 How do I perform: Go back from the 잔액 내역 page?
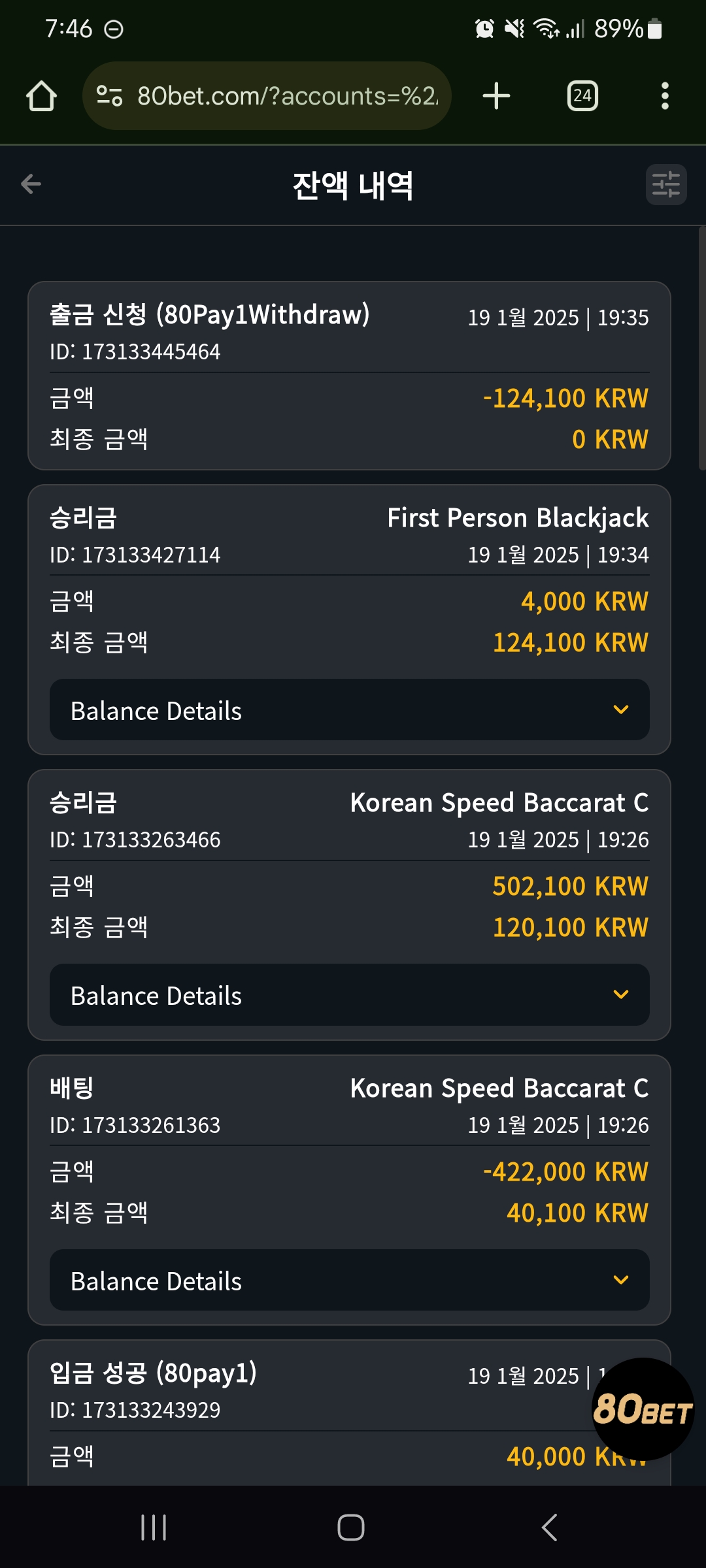pos(31,184)
